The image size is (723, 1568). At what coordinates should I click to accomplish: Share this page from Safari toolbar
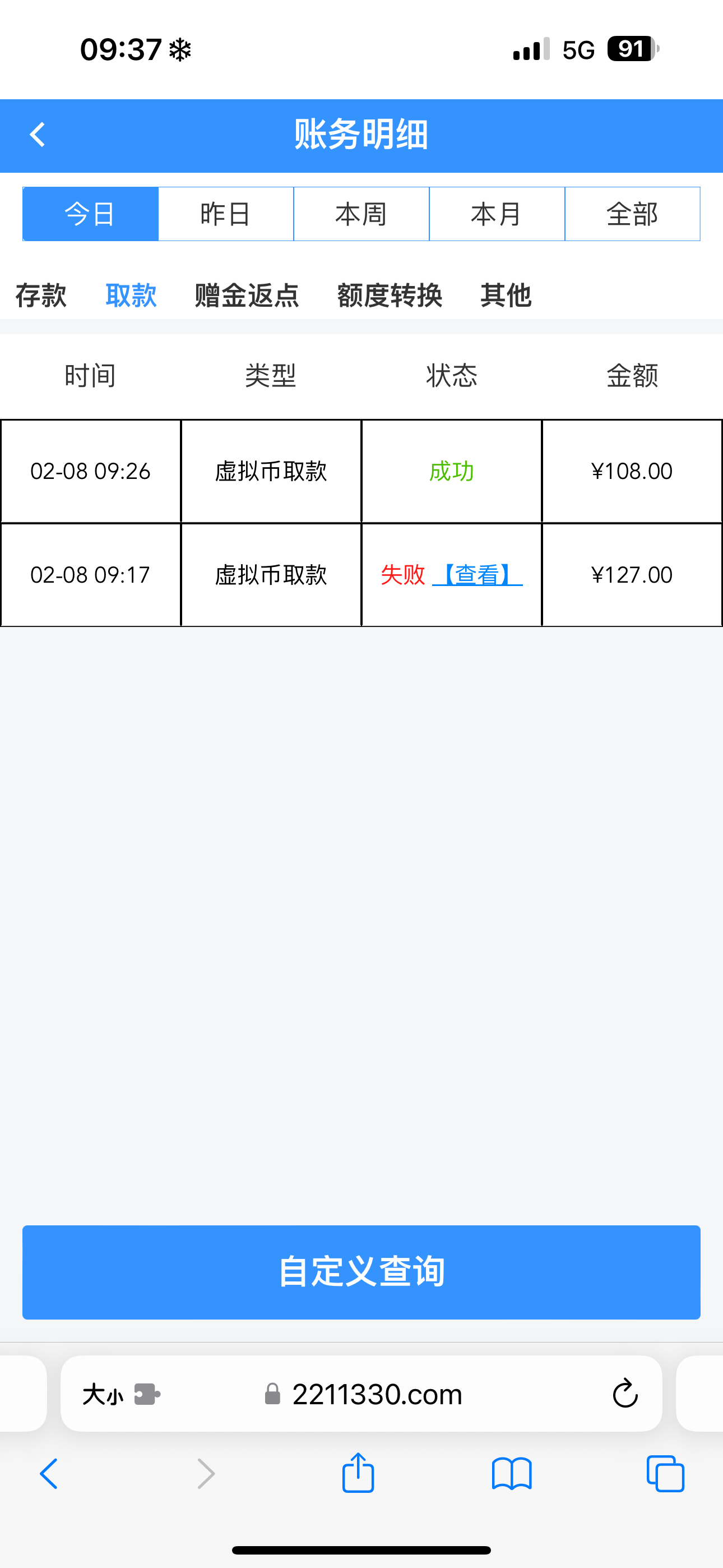tap(358, 1473)
